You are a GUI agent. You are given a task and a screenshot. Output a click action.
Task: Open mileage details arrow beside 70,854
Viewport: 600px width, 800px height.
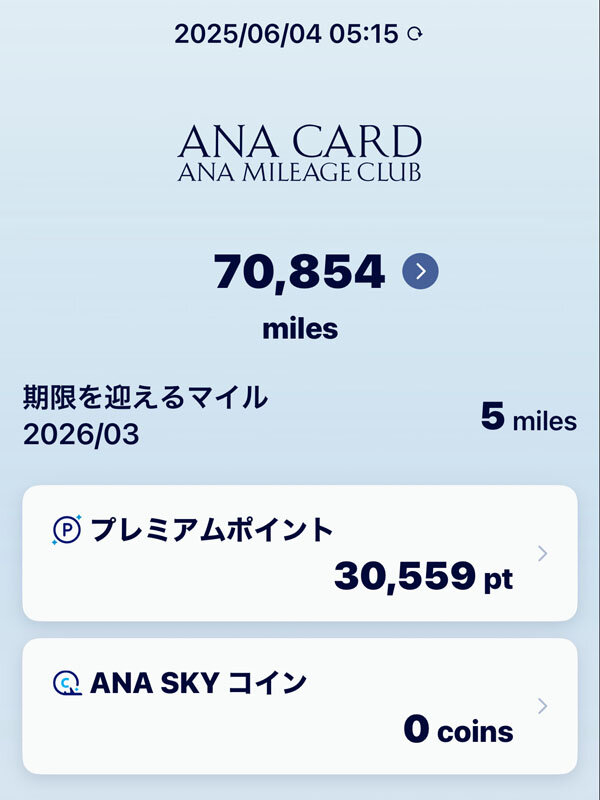pyautogui.click(x=420, y=271)
